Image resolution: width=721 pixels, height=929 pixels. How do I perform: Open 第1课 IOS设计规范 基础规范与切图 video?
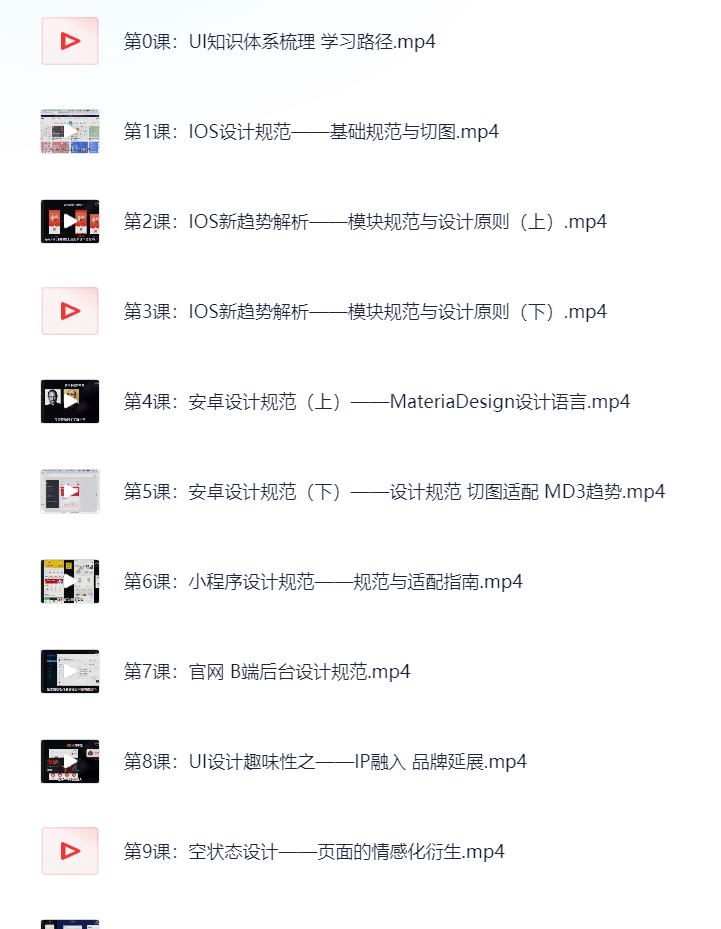pos(311,132)
